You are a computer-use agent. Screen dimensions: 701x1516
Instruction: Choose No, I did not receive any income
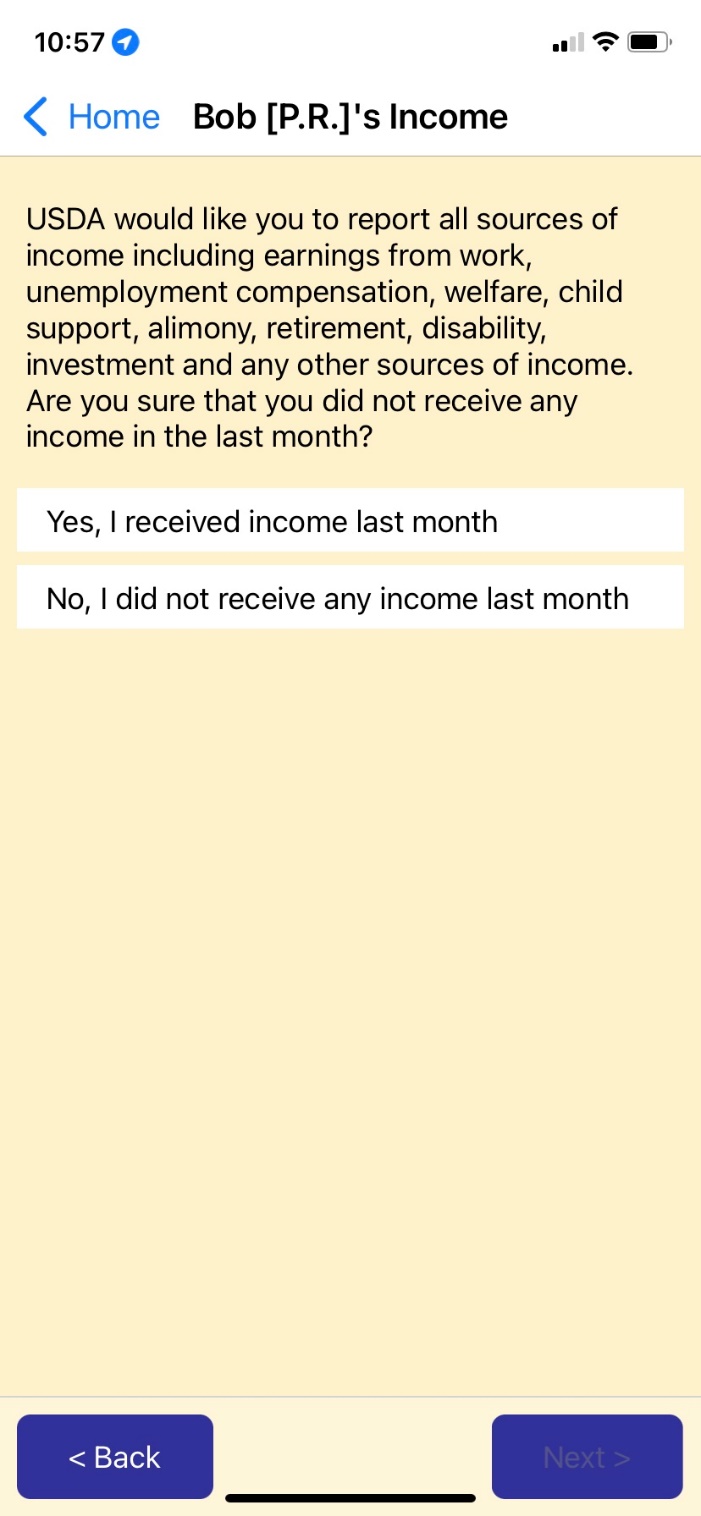(350, 598)
